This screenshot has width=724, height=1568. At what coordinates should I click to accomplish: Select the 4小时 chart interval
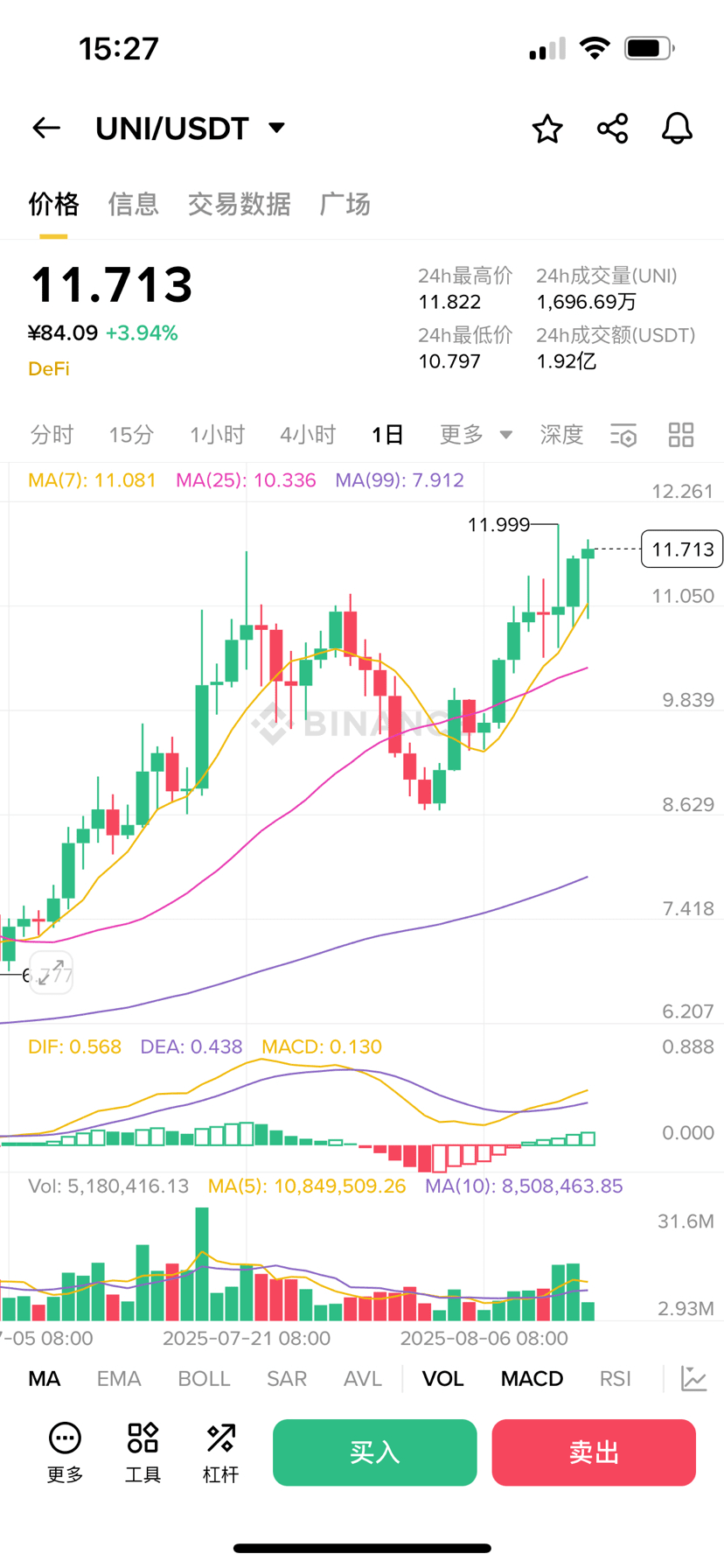click(308, 435)
